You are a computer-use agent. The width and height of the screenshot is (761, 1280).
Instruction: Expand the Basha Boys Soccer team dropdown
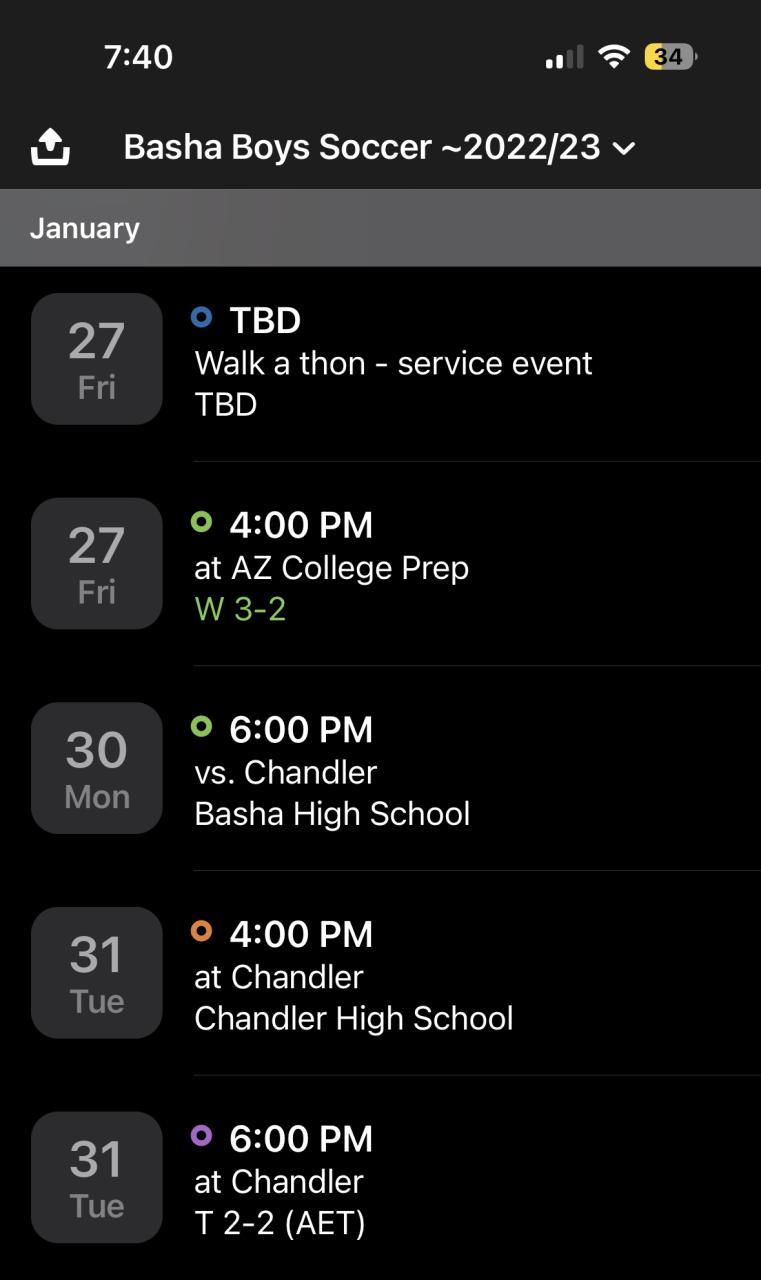point(379,148)
